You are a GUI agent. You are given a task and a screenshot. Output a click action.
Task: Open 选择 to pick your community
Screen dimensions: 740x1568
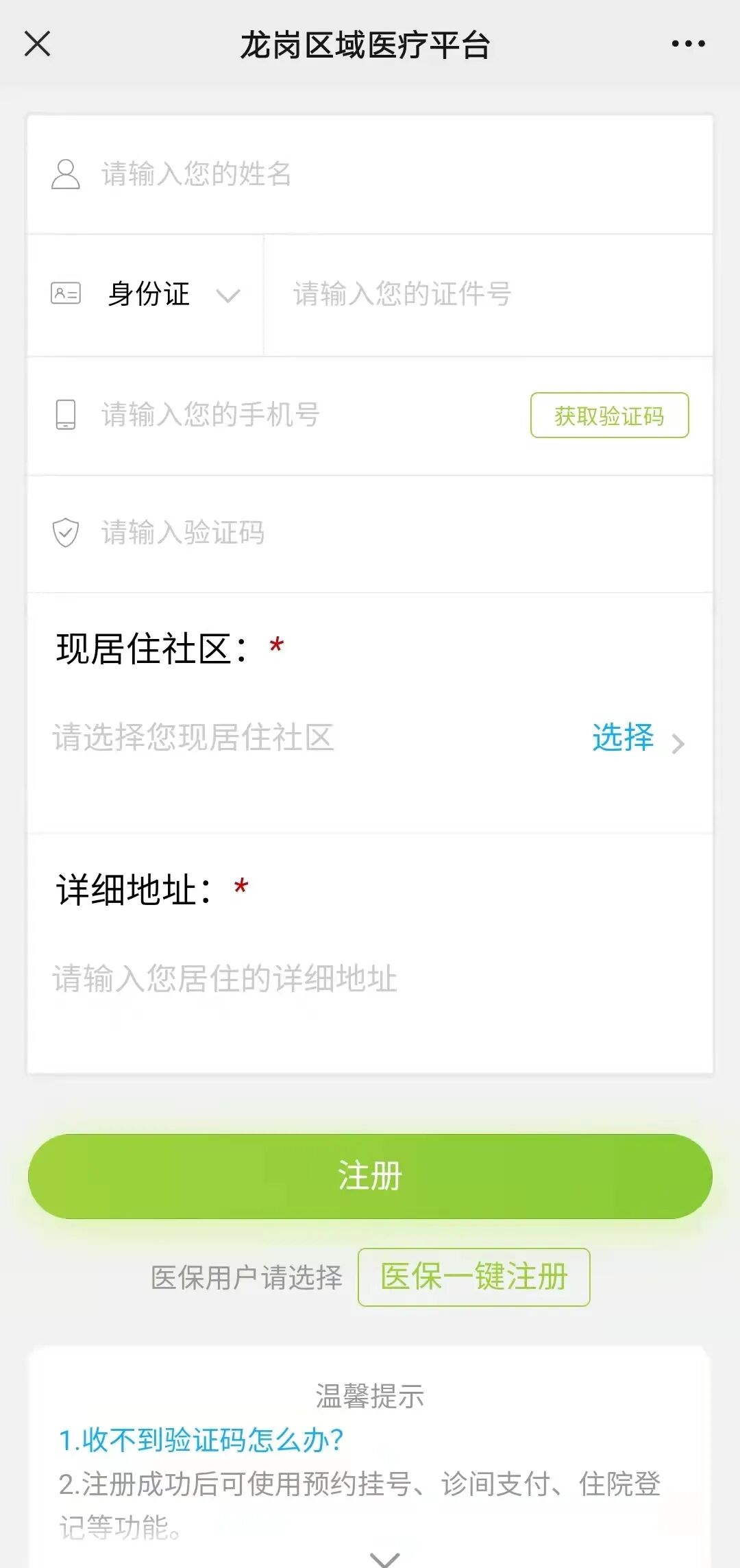(x=638, y=739)
